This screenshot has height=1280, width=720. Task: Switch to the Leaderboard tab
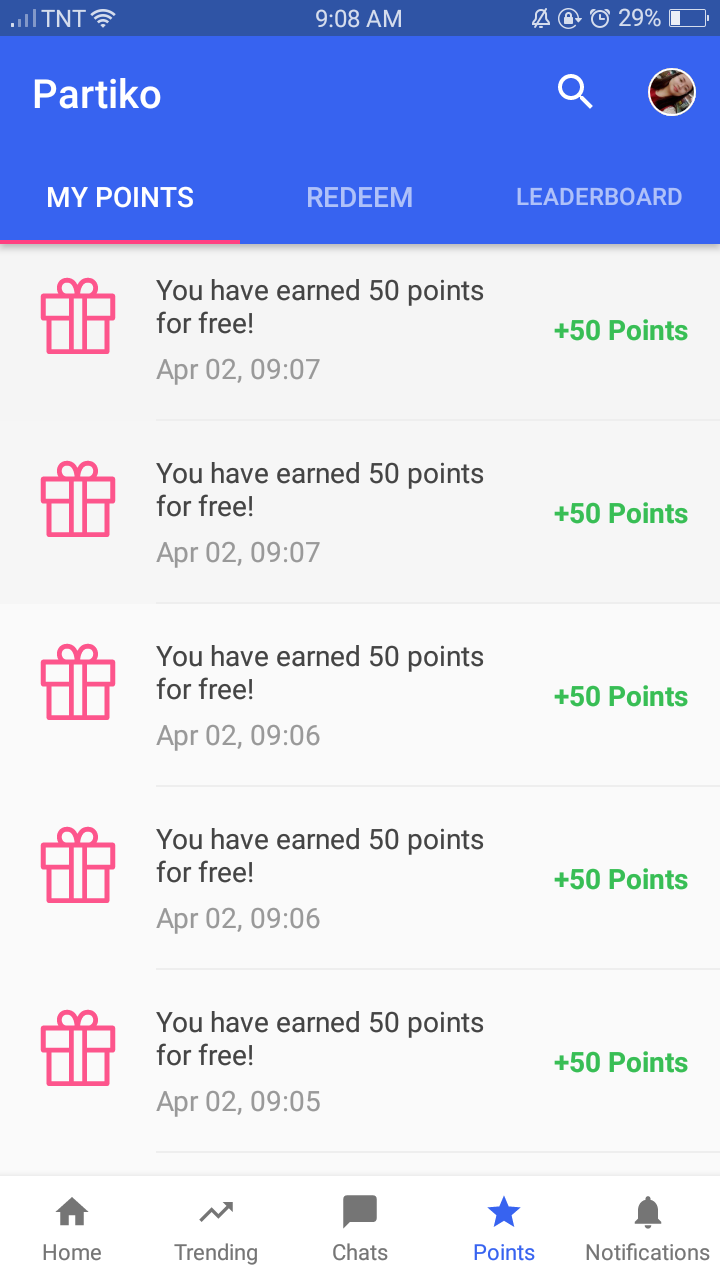599,197
